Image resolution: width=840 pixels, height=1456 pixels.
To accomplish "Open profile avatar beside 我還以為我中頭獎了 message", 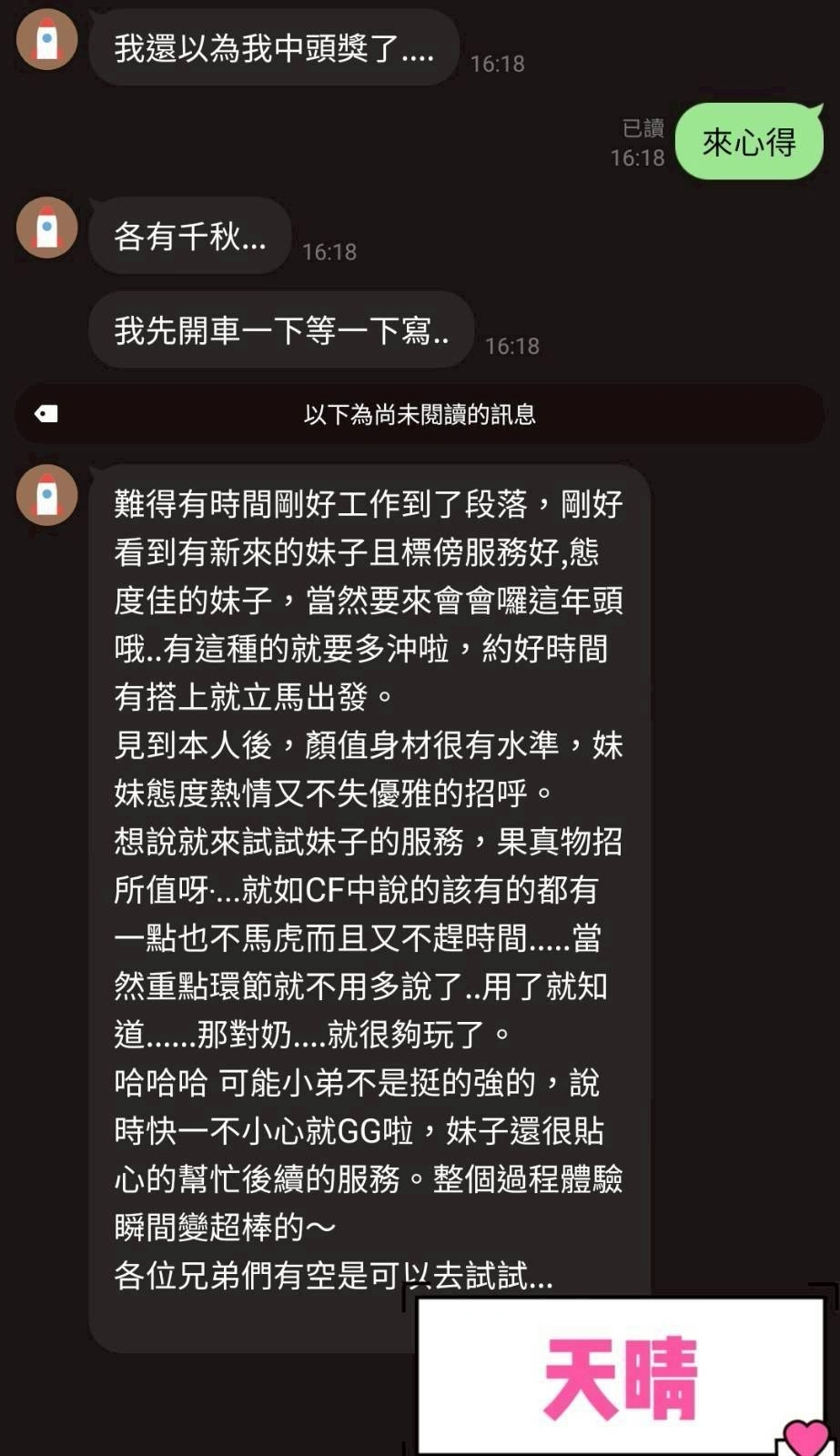I will click(46, 41).
